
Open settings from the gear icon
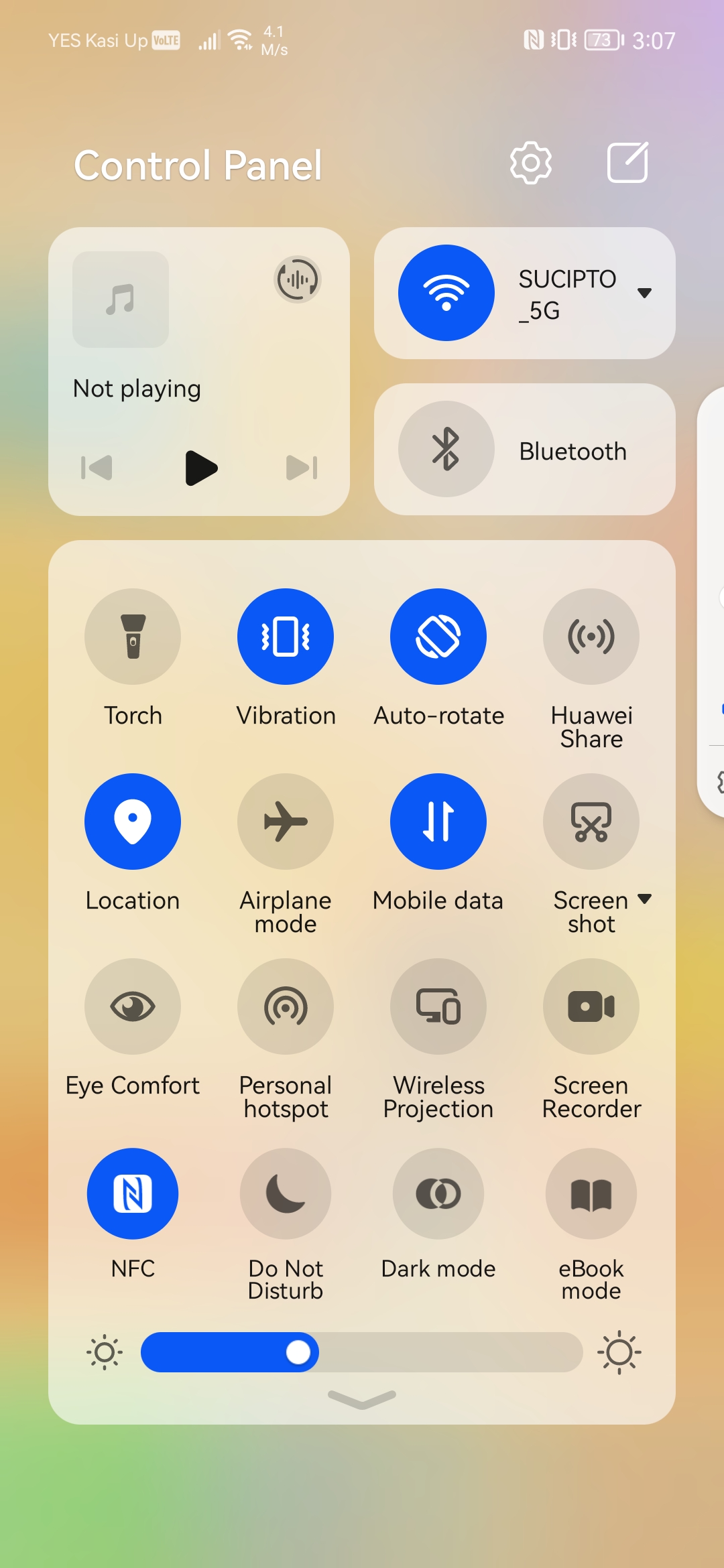pyautogui.click(x=530, y=163)
